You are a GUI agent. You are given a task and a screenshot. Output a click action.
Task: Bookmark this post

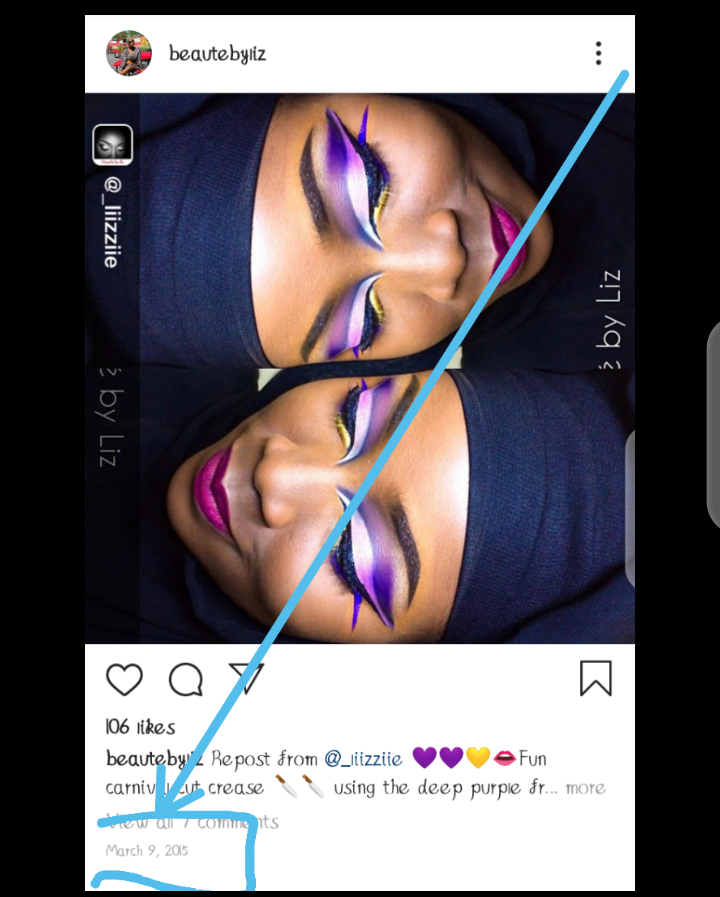tap(596, 678)
